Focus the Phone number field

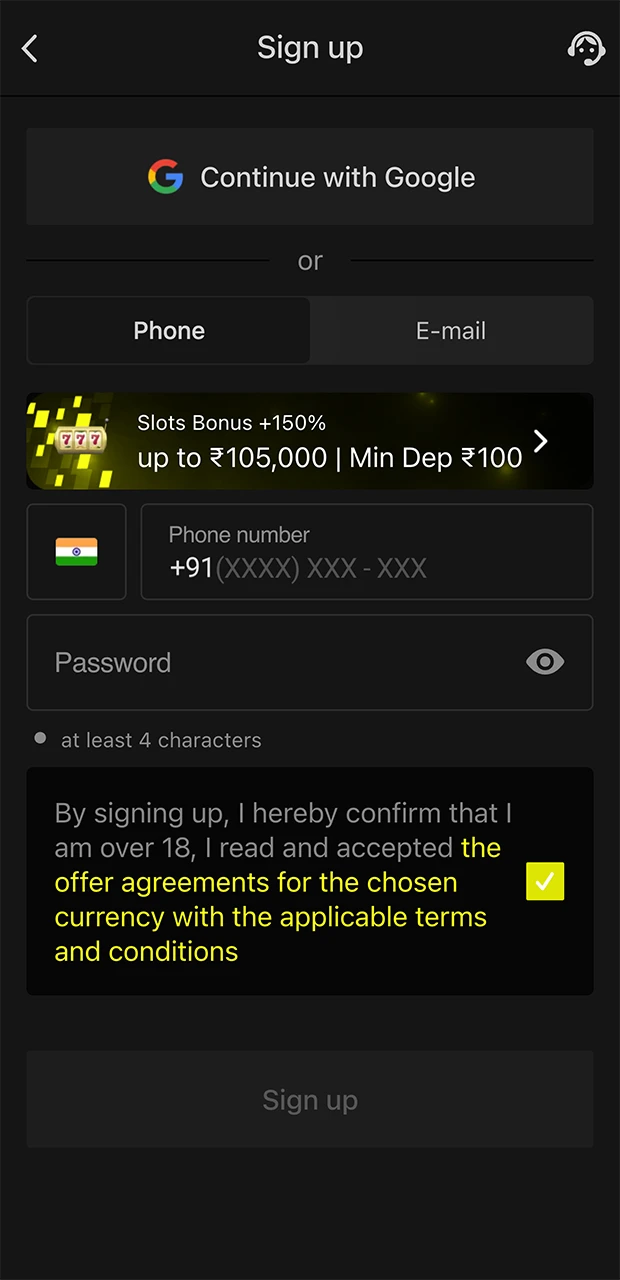pyautogui.click(x=366, y=552)
